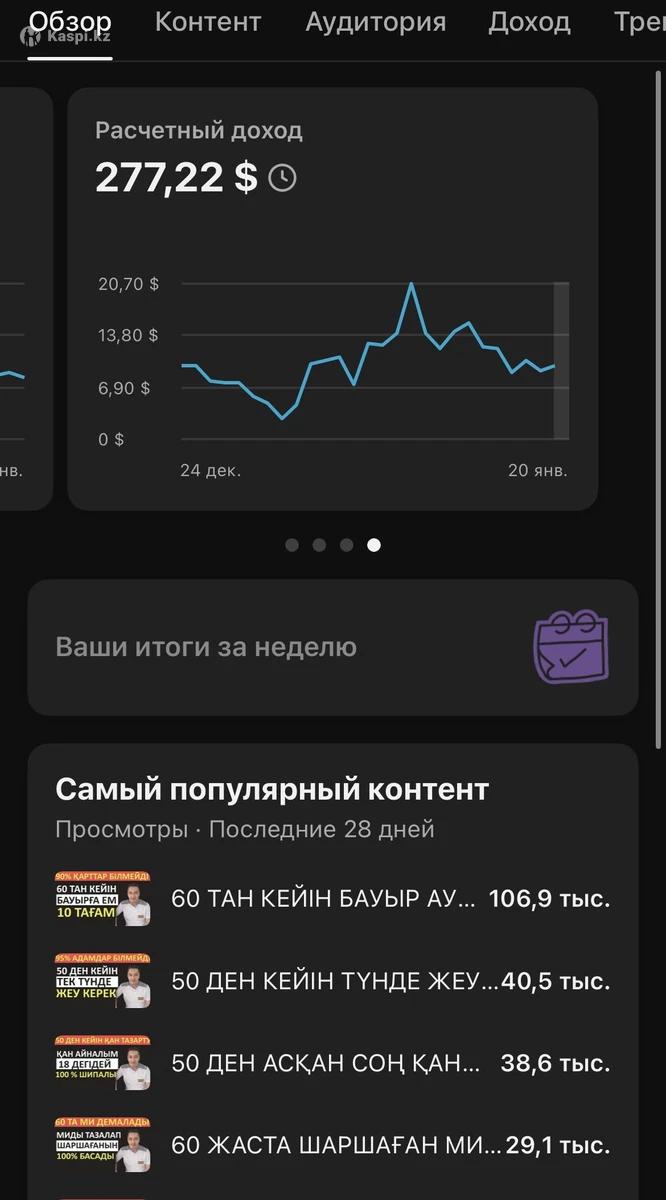Switch to the Аудитория tab
The height and width of the screenshot is (1200, 666).
[374, 23]
